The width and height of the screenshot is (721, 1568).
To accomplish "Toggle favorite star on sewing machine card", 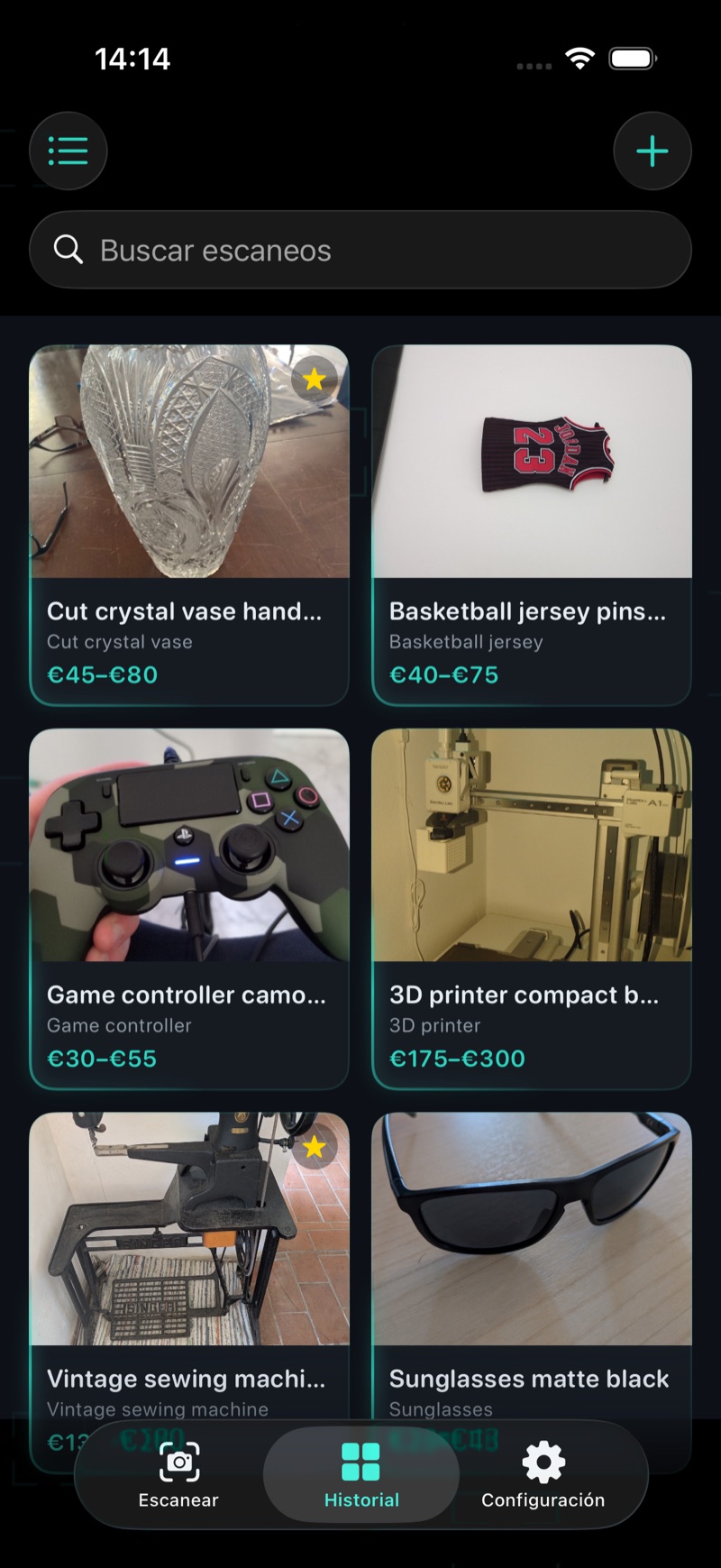I will click(314, 1148).
